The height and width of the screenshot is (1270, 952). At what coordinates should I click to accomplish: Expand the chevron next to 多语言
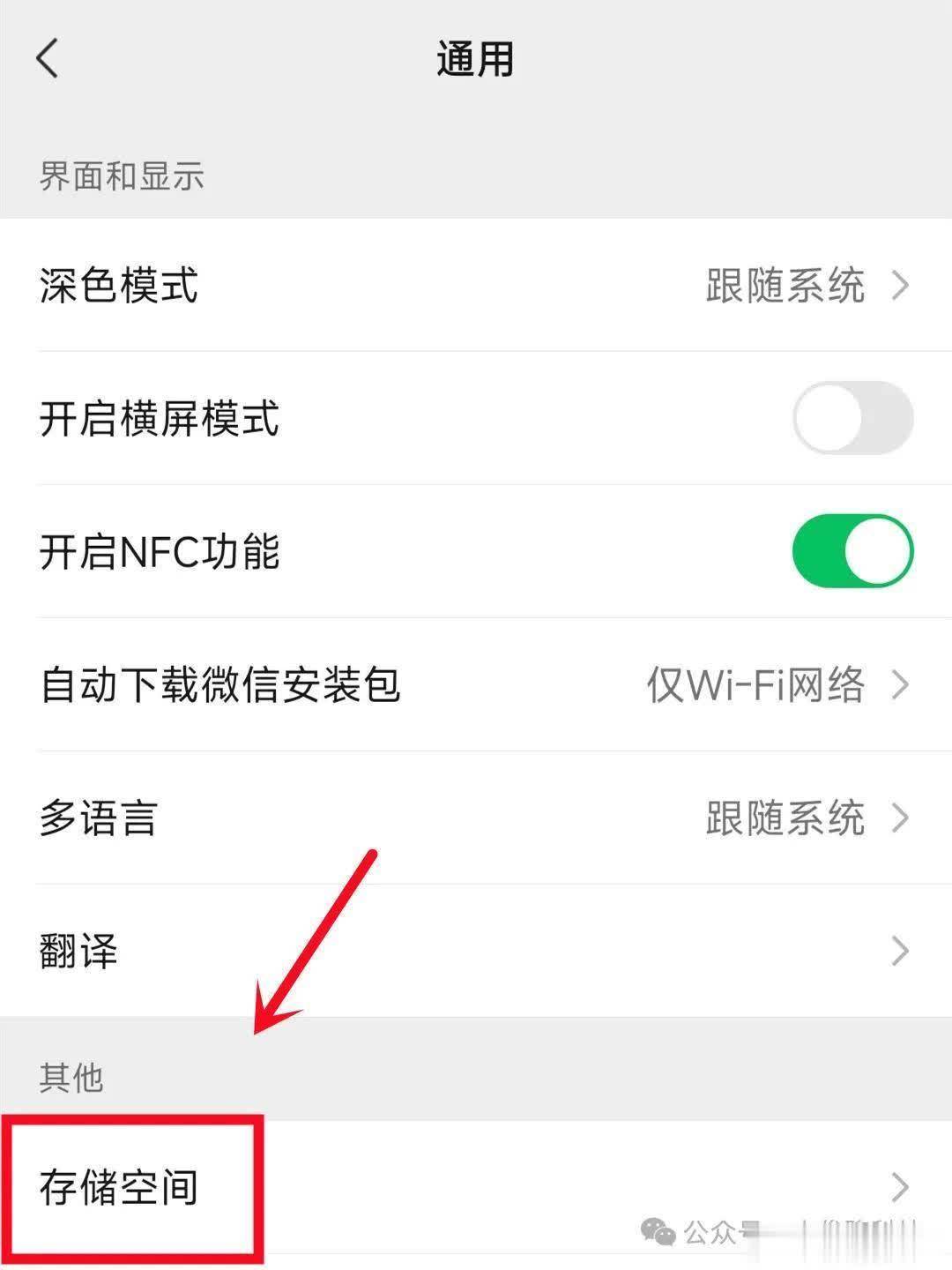pos(899,818)
